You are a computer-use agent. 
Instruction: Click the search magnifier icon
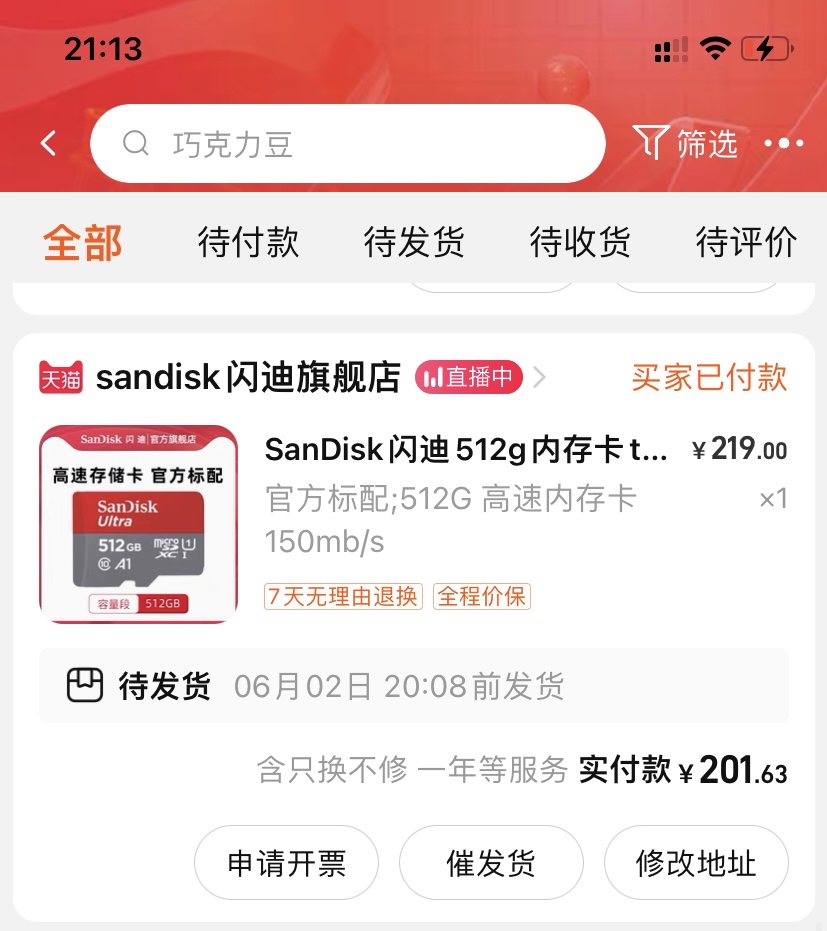(x=136, y=143)
